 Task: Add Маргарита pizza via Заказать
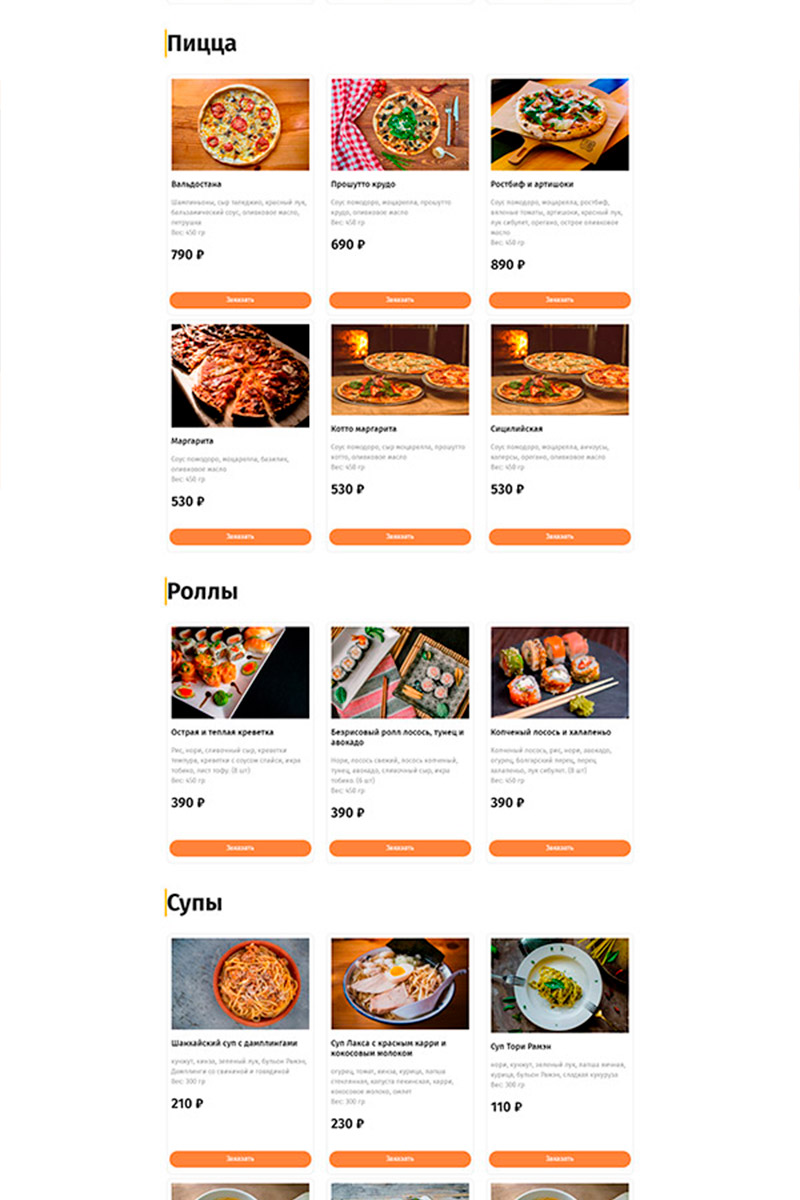[240, 536]
